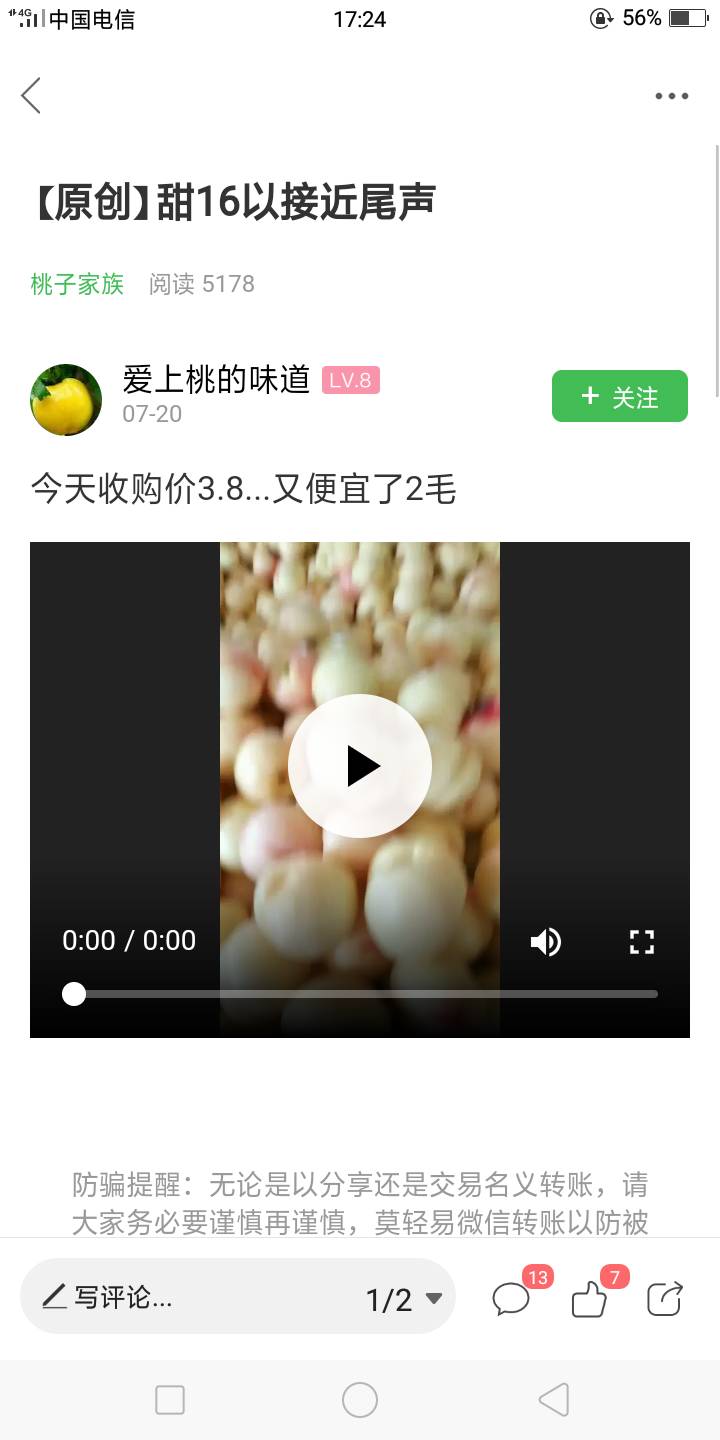Like this post with thumbs-up
720x1440 pixels.
[589, 1299]
